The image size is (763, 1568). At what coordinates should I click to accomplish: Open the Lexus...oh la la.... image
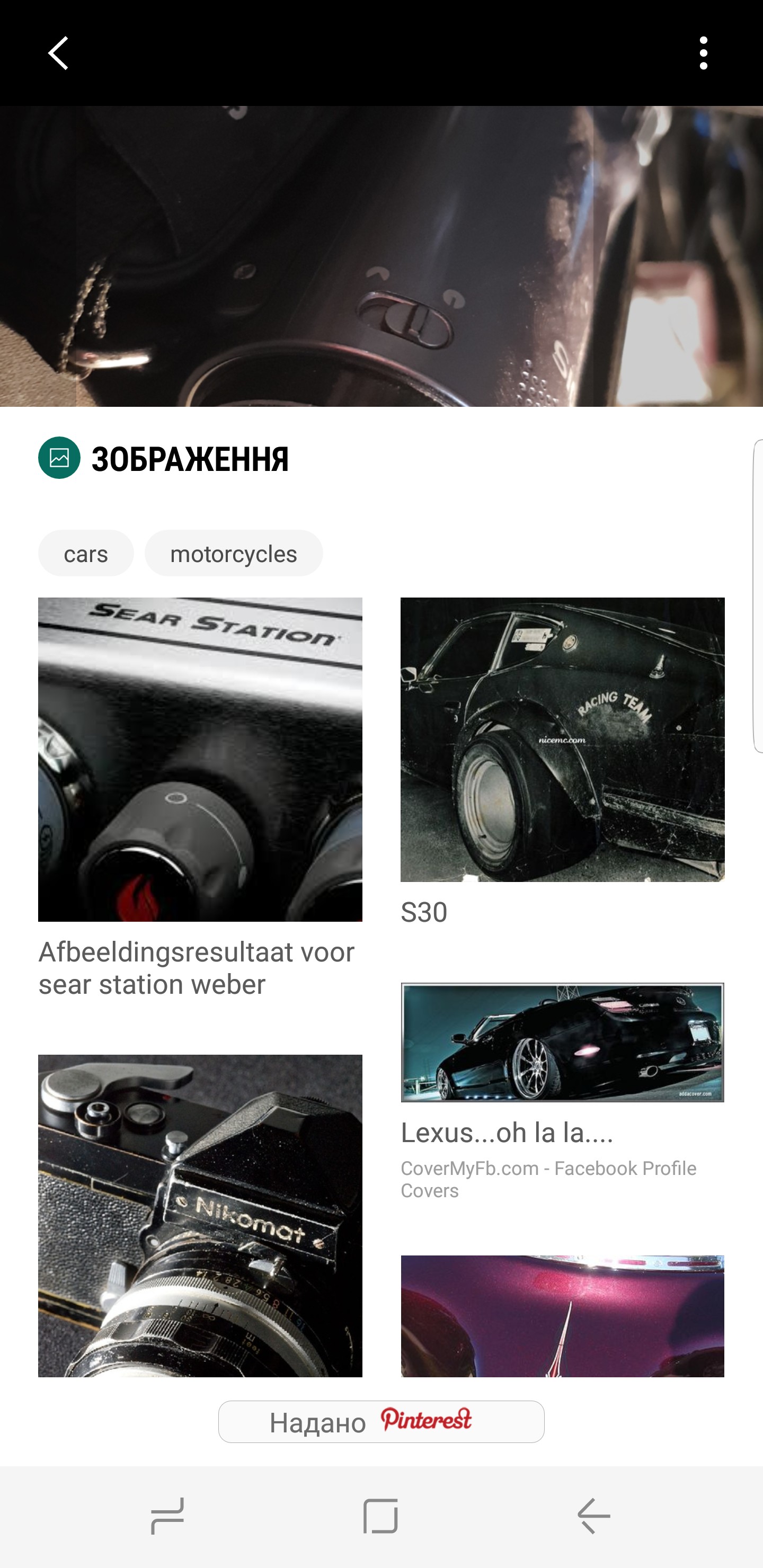pyautogui.click(x=562, y=1042)
